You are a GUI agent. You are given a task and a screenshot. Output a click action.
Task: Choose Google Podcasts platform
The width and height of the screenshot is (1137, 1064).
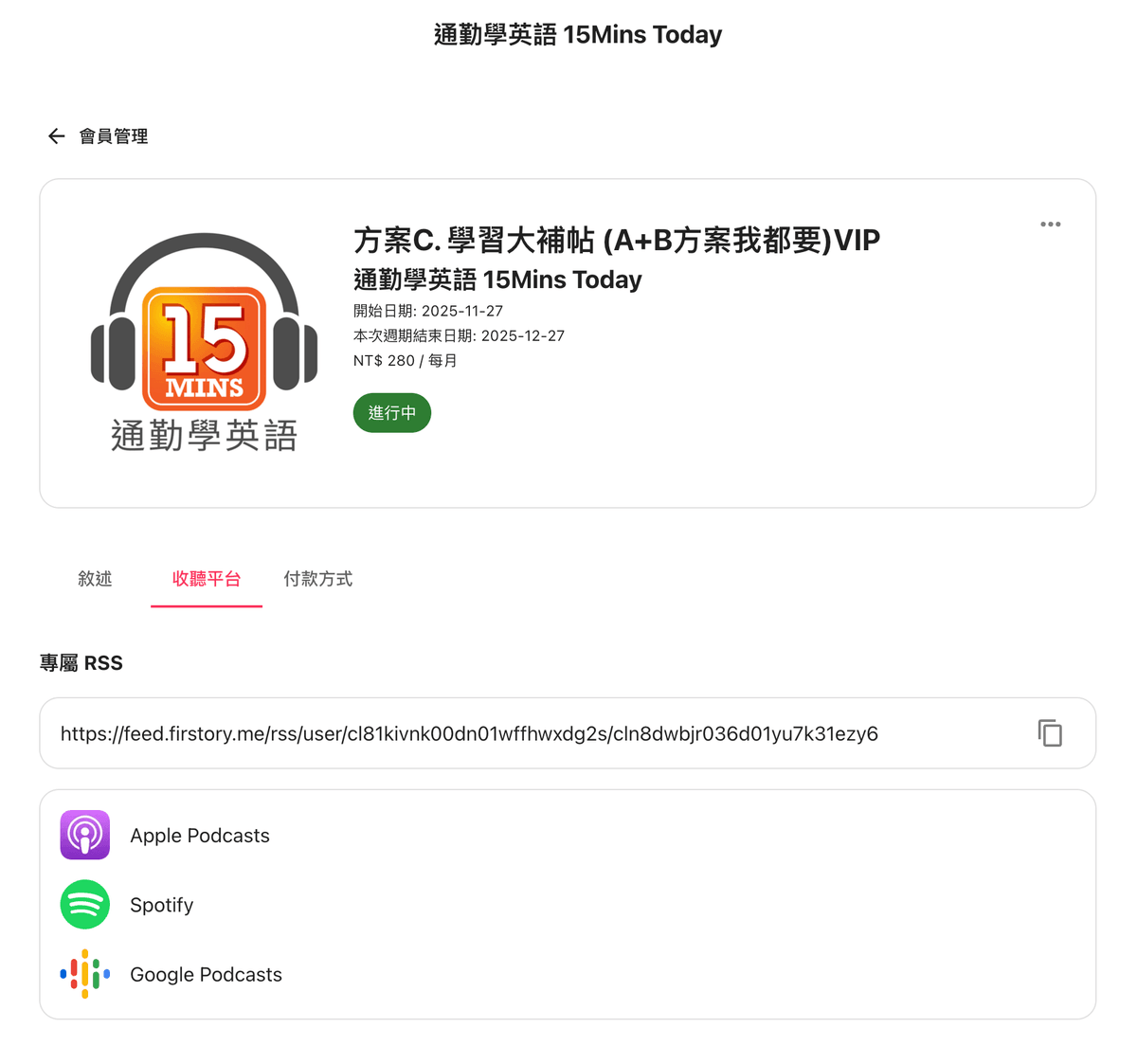(x=206, y=974)
